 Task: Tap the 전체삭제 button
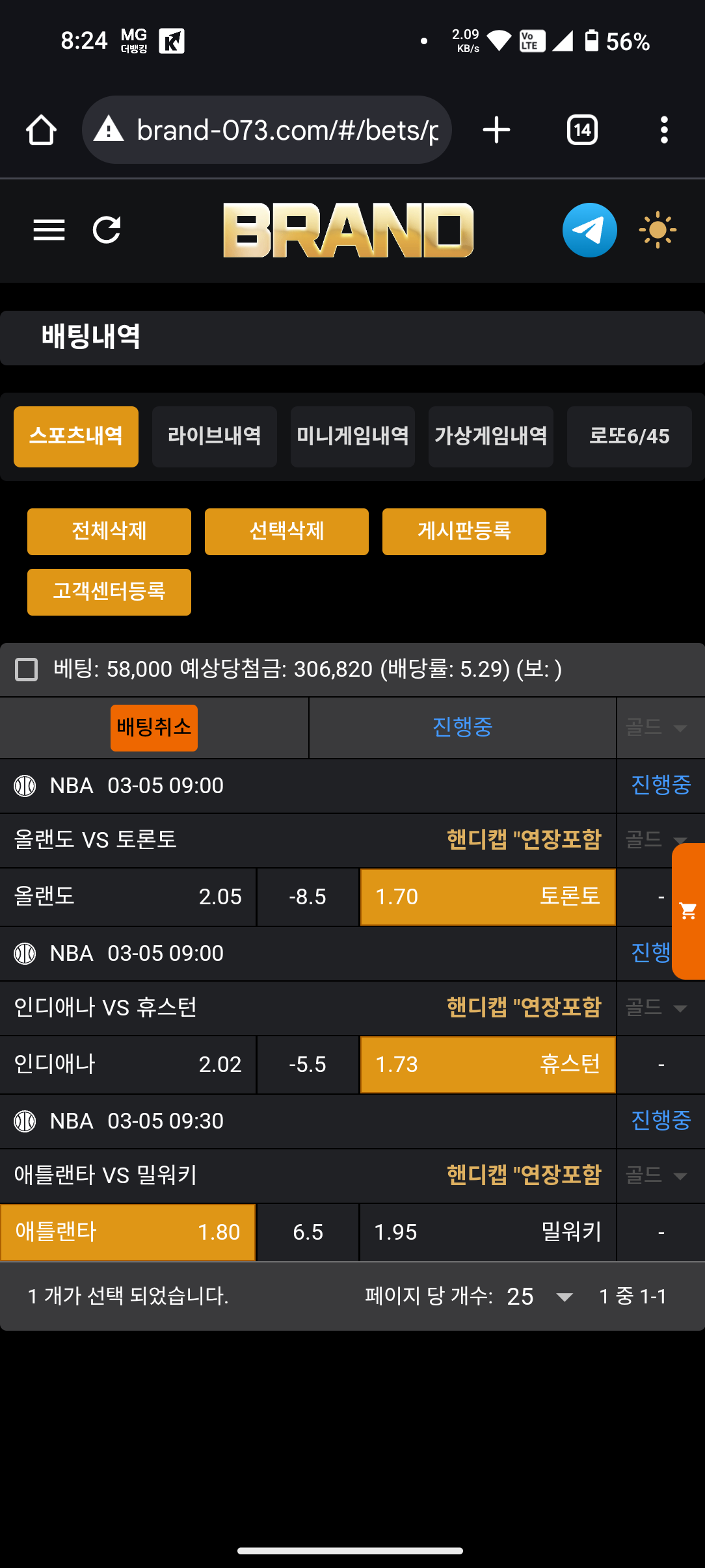coord(109,531)
